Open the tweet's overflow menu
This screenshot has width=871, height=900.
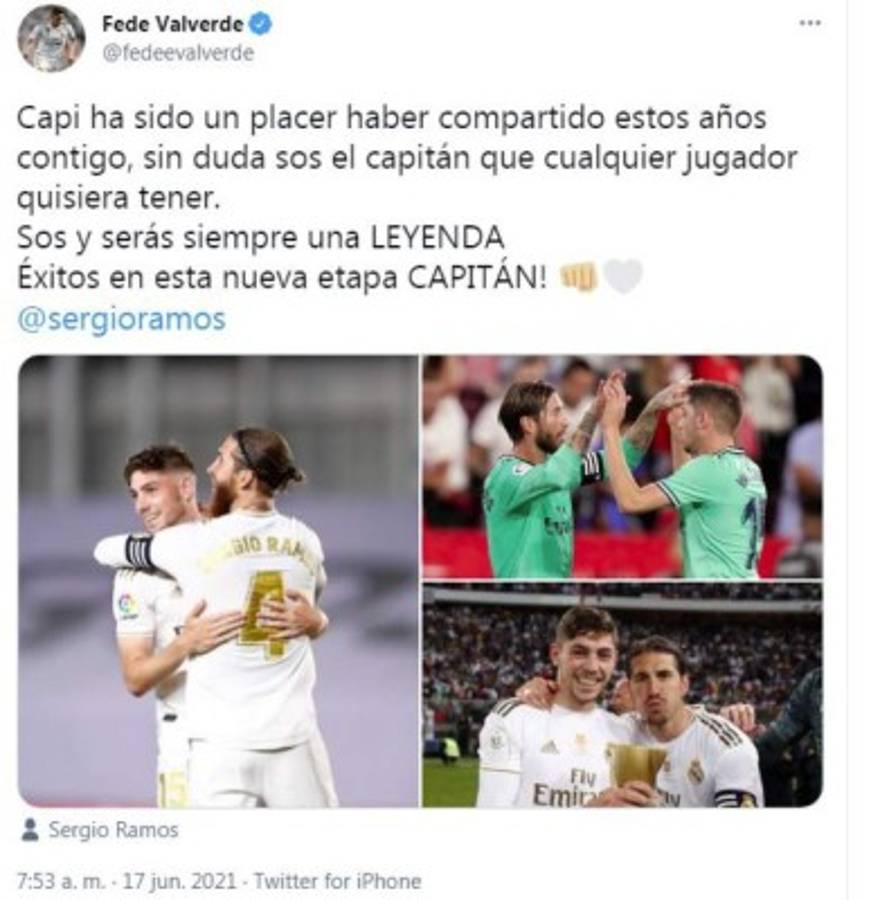tap(810, 24)
